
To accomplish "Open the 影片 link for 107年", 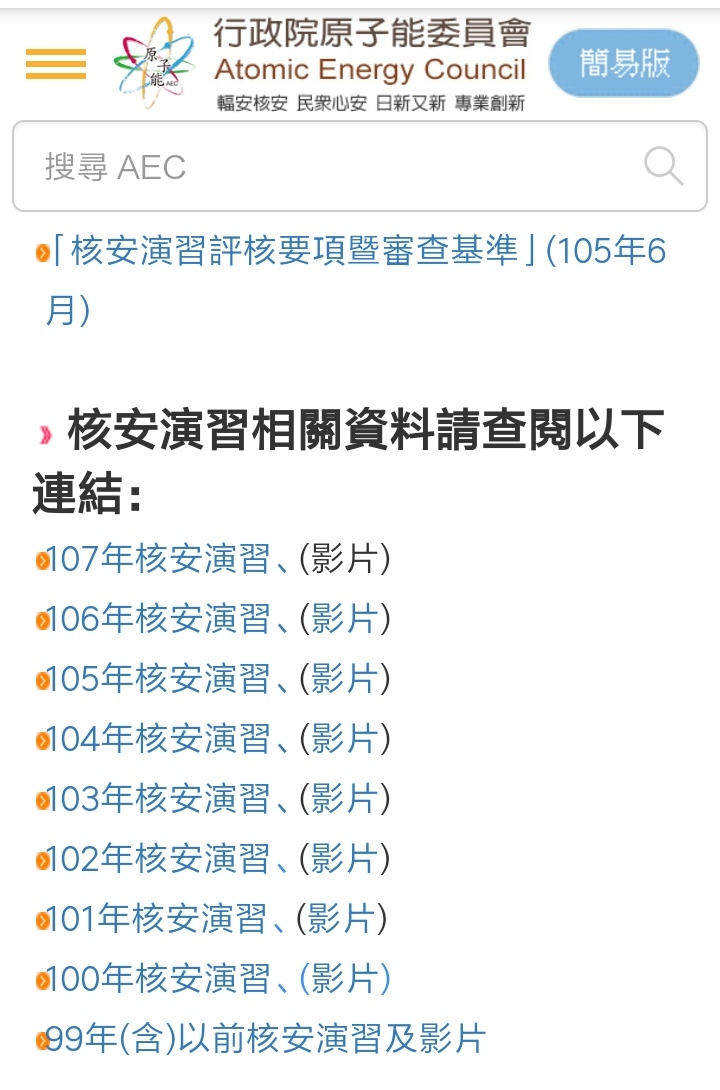I will 345,559.
